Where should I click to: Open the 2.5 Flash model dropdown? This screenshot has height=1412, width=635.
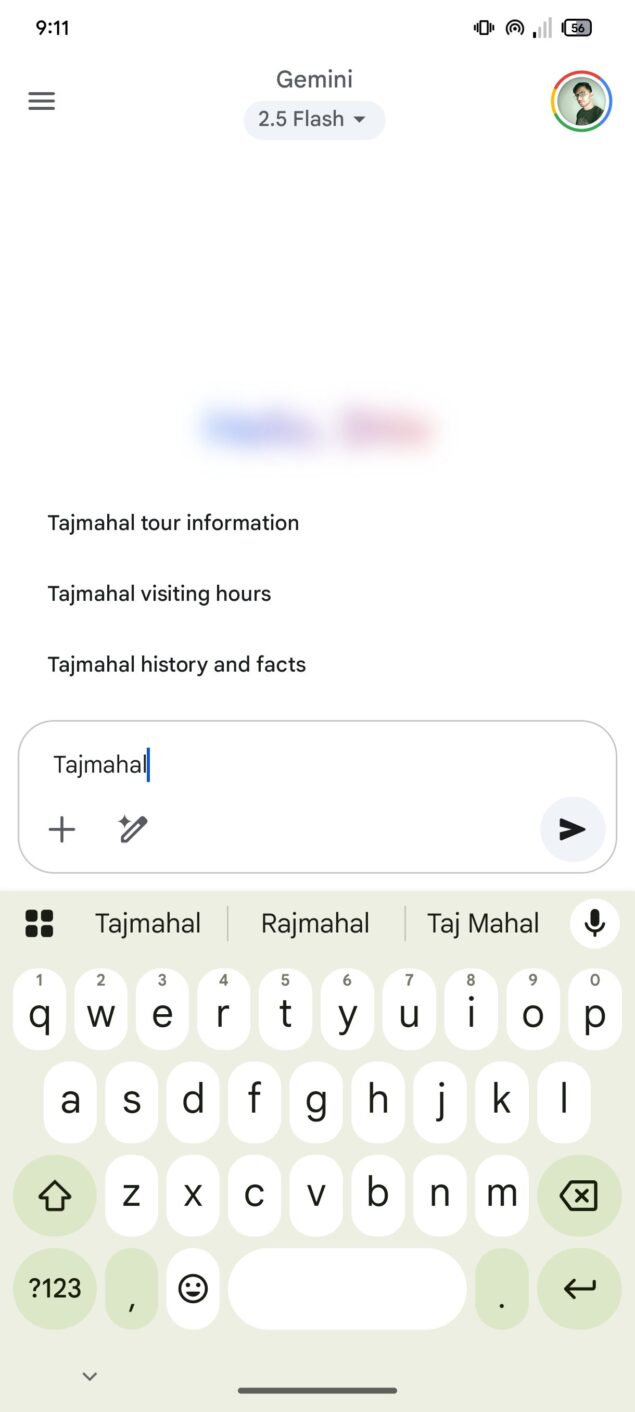coord(314,119)
